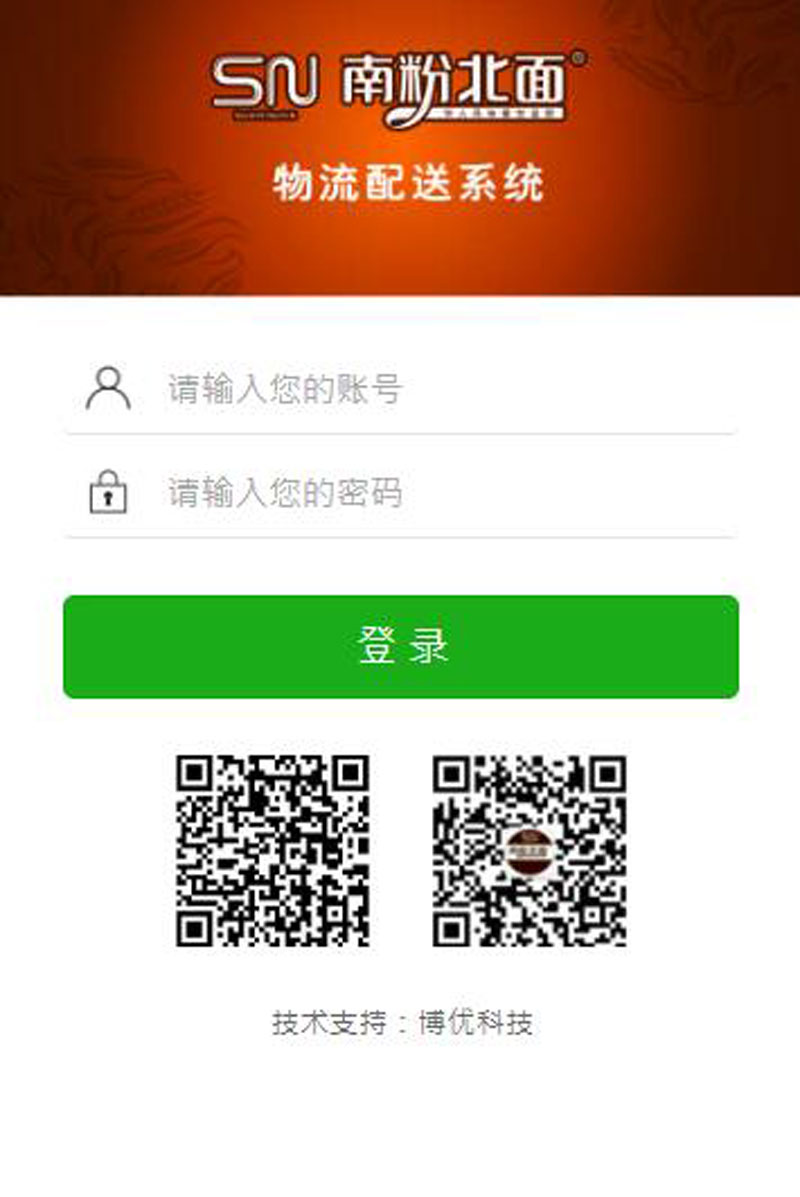
Task: Tap the account input field
Action: [x=440, y=388]
